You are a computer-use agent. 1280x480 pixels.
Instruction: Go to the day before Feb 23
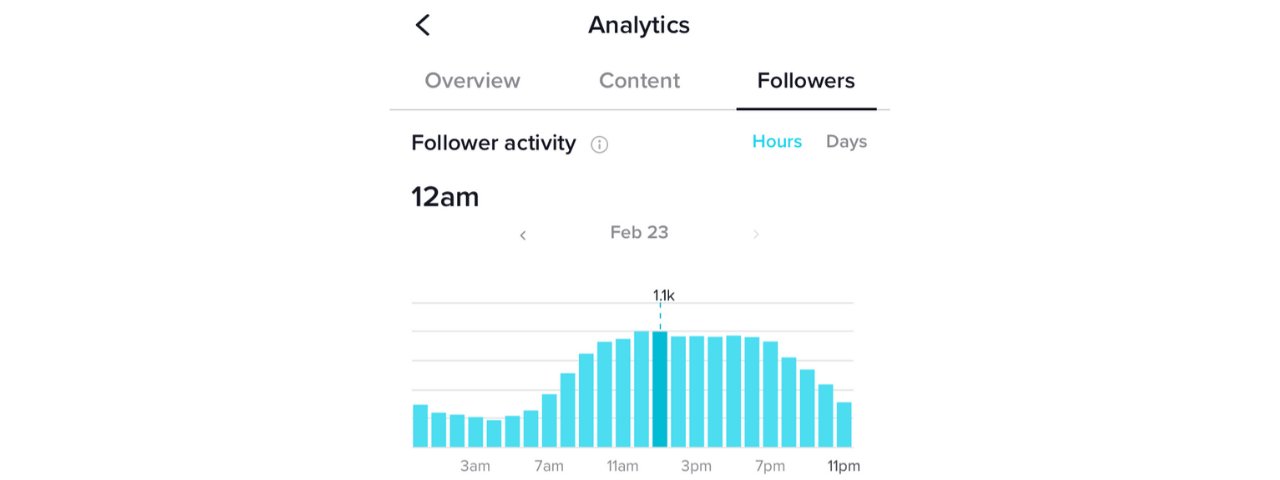522,235
